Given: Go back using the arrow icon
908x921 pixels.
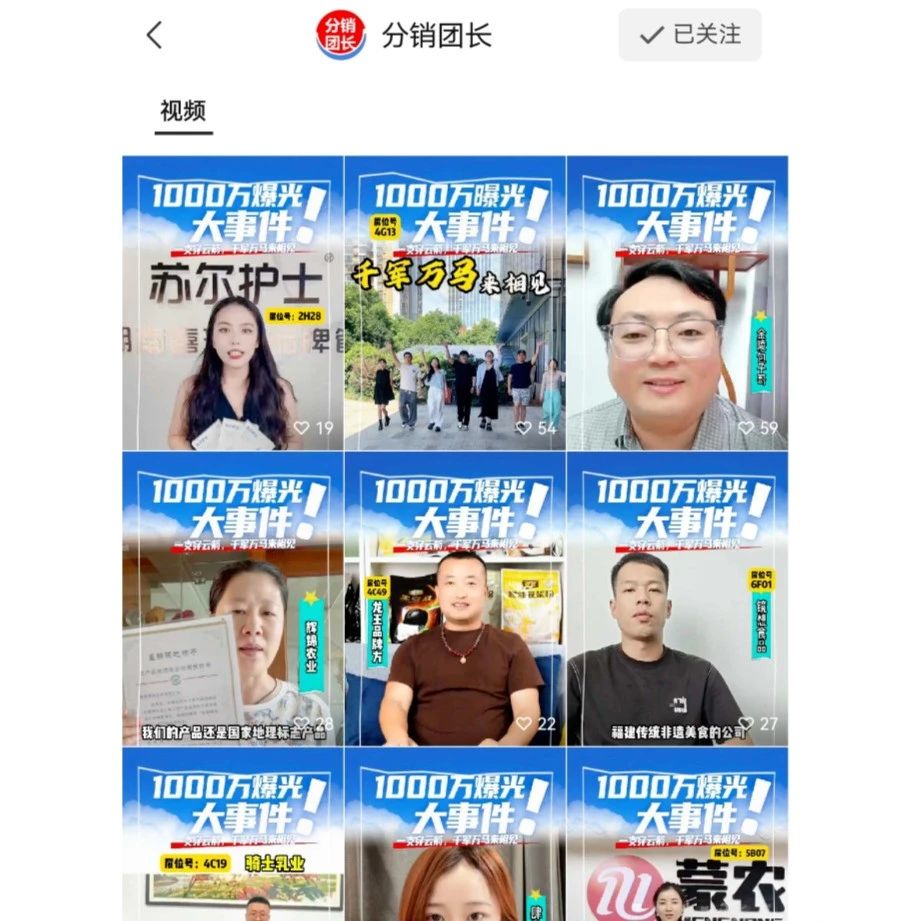Looking at the screenshot, I should pyautogui.click(x=154, y=35).
